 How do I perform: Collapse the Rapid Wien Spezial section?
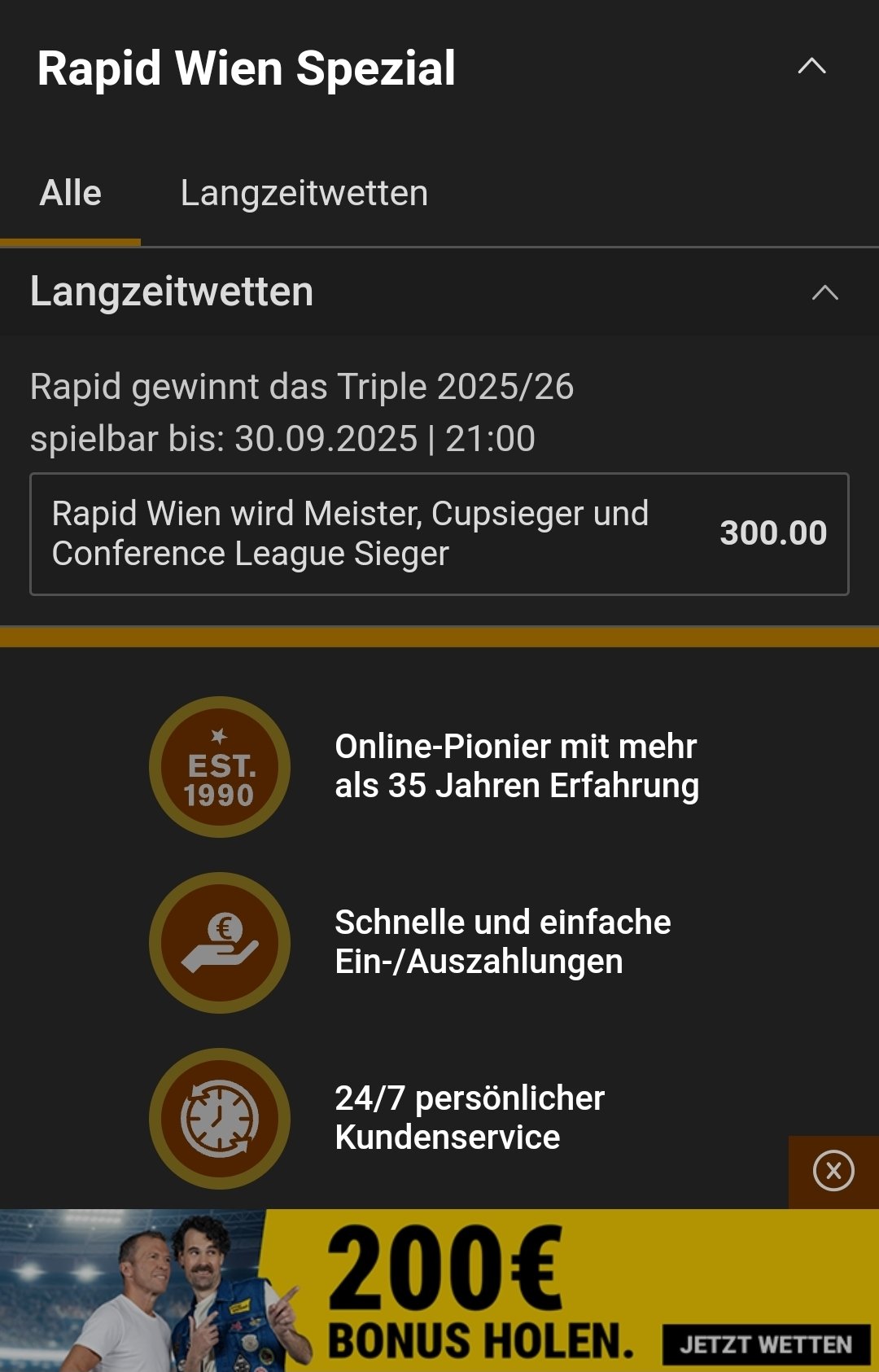811,67
